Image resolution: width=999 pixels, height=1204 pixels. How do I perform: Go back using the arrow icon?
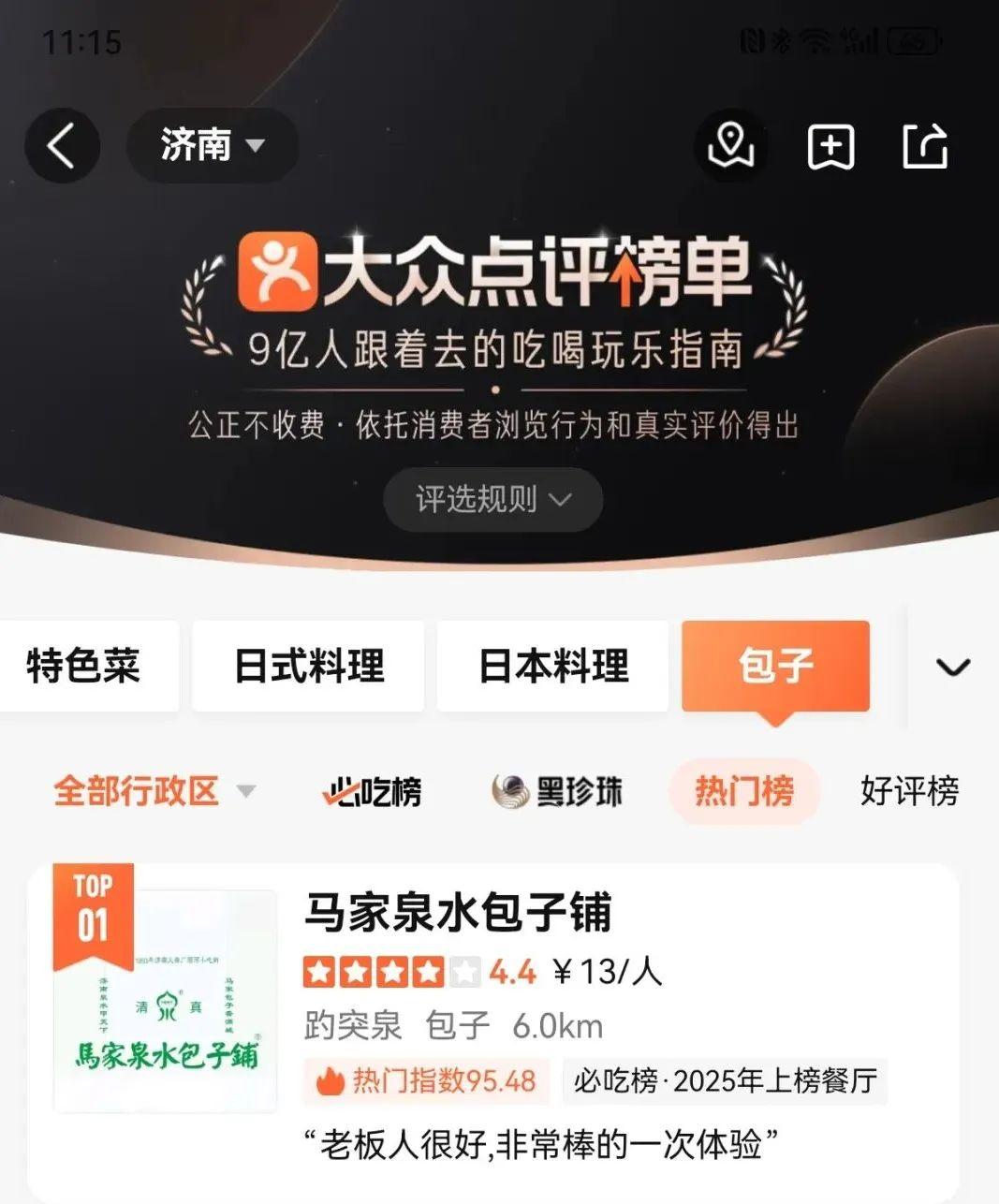62,146
